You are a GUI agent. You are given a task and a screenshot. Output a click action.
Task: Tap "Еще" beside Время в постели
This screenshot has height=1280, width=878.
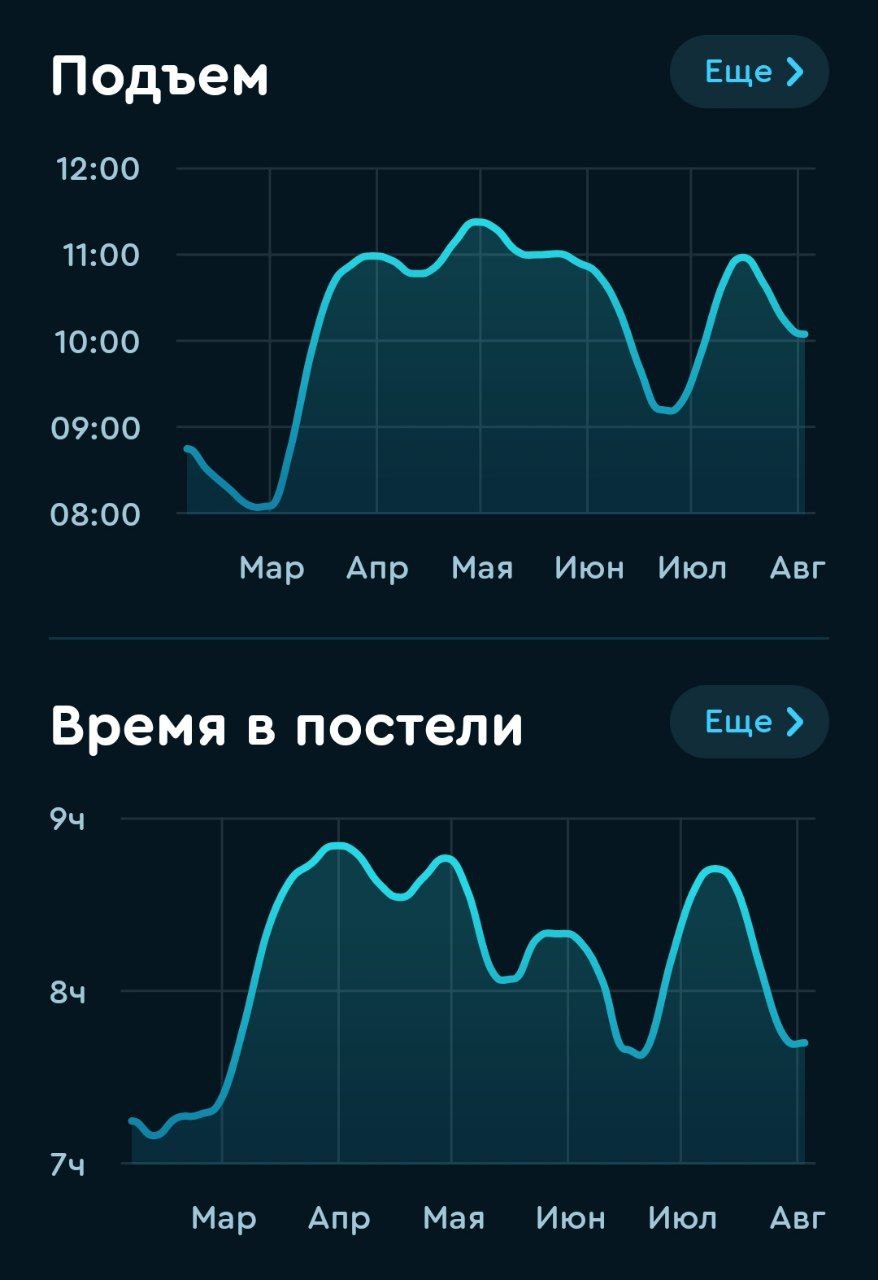pos(749,722)
